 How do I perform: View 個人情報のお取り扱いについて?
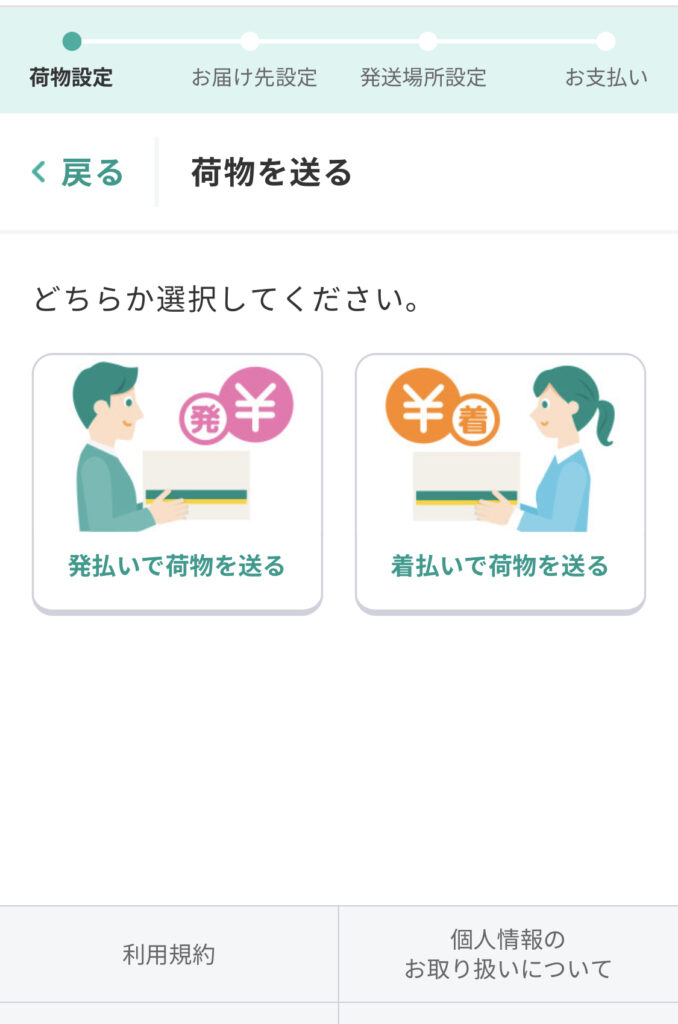point(508,955)
